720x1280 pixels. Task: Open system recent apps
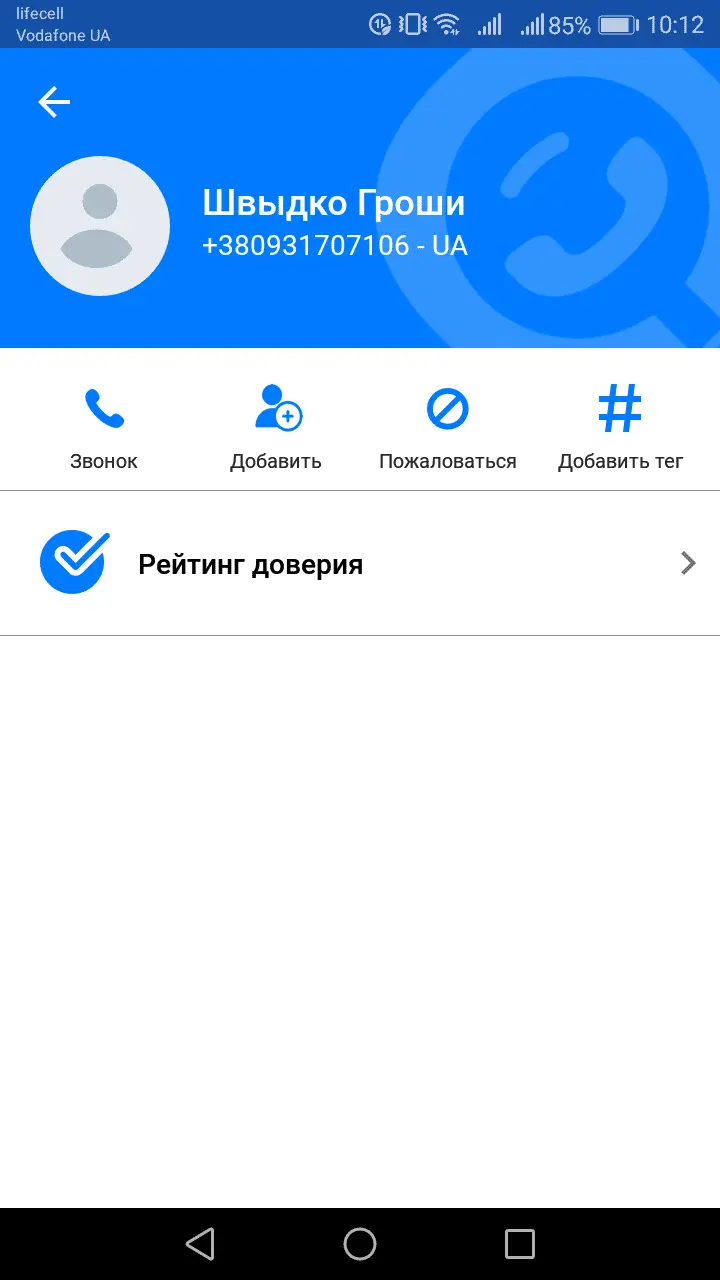tap(520, 1244)
